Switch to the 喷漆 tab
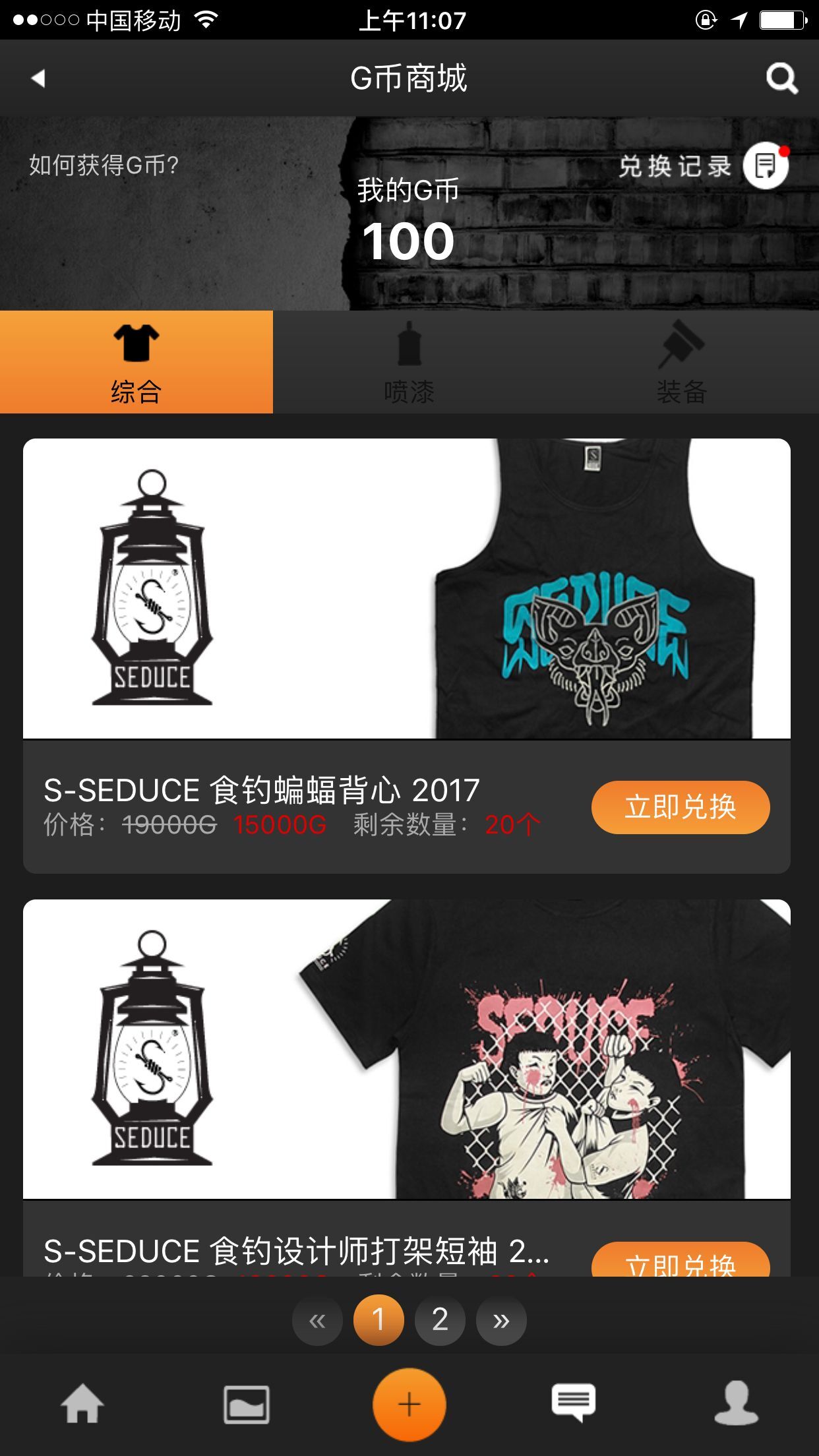The height and width of the screenshot is (1456, 819). pos(409,362)
